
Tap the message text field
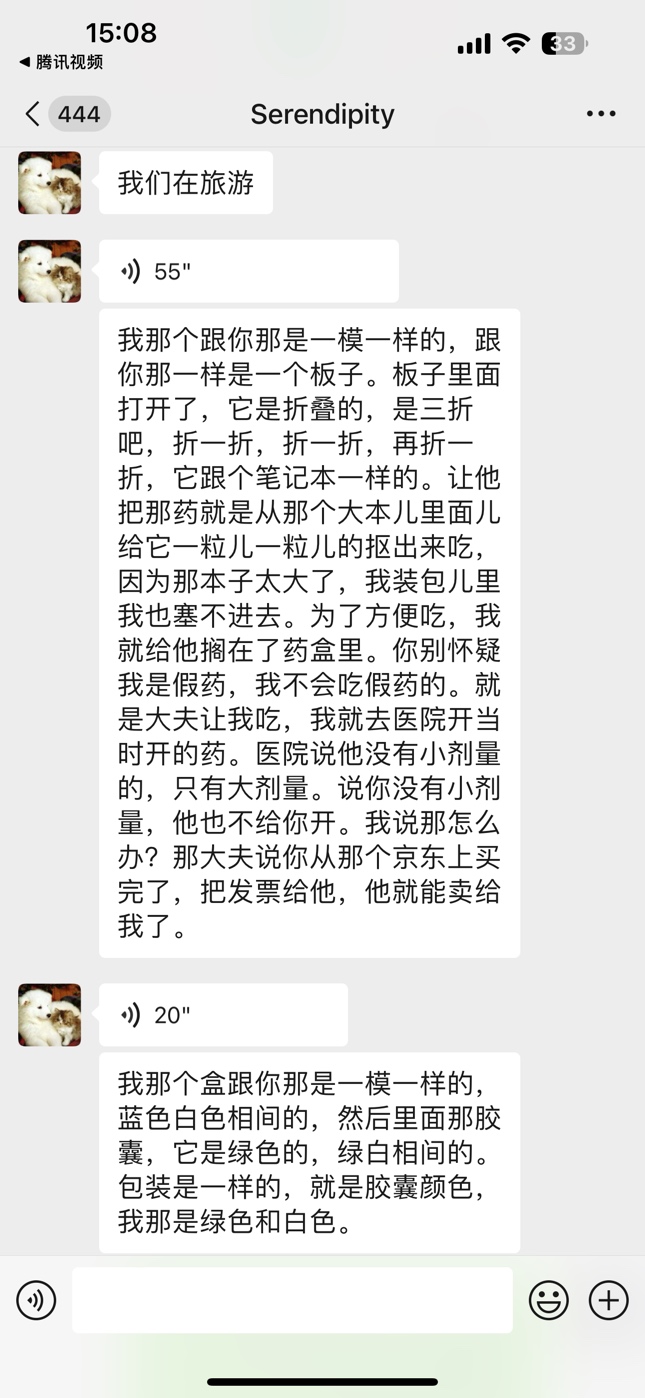292,1300
